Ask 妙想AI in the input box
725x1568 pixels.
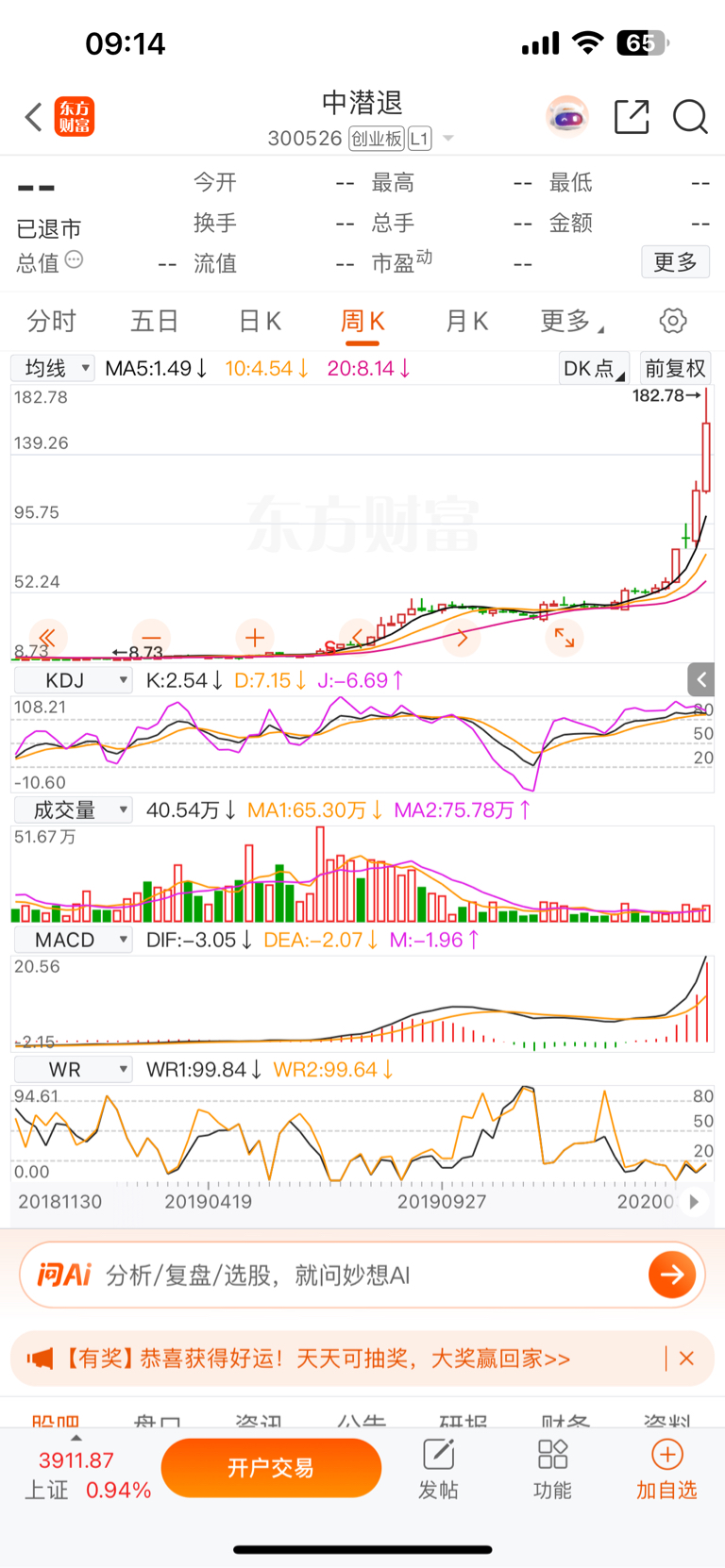[x=362, y=1276]
